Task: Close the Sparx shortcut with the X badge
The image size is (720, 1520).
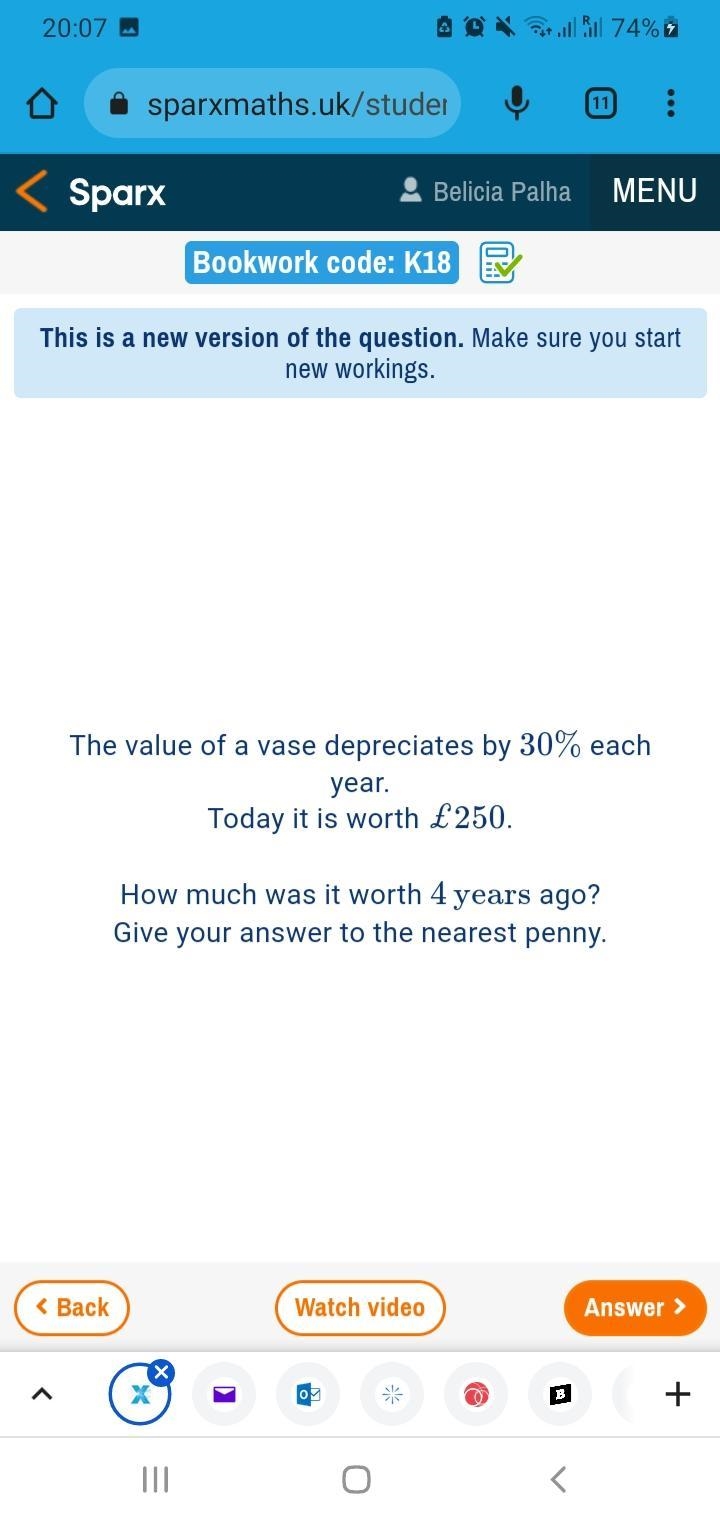Action: 161,1372
